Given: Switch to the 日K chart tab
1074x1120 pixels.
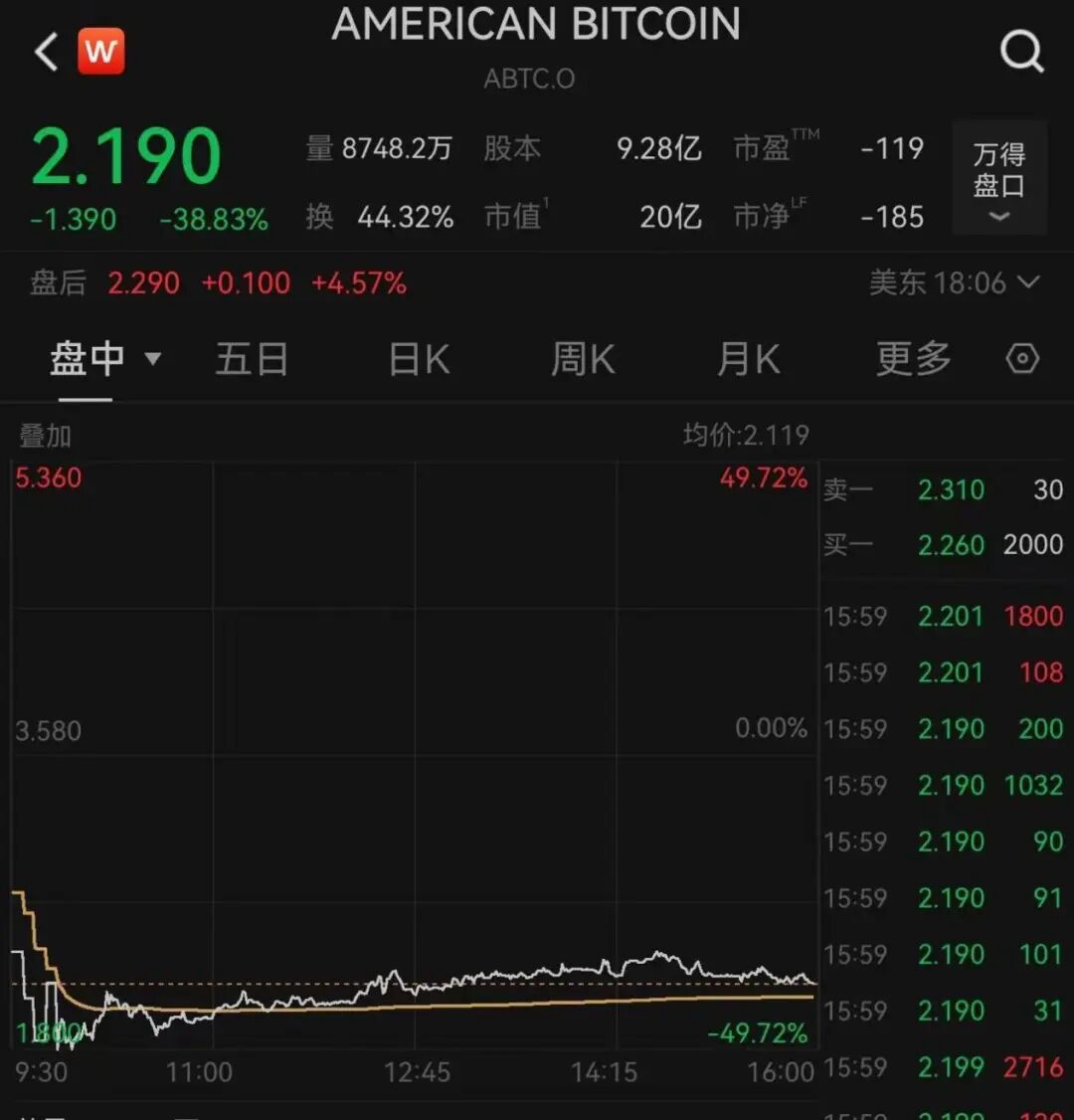Looking at the screenshot, I should pos(419,358).
